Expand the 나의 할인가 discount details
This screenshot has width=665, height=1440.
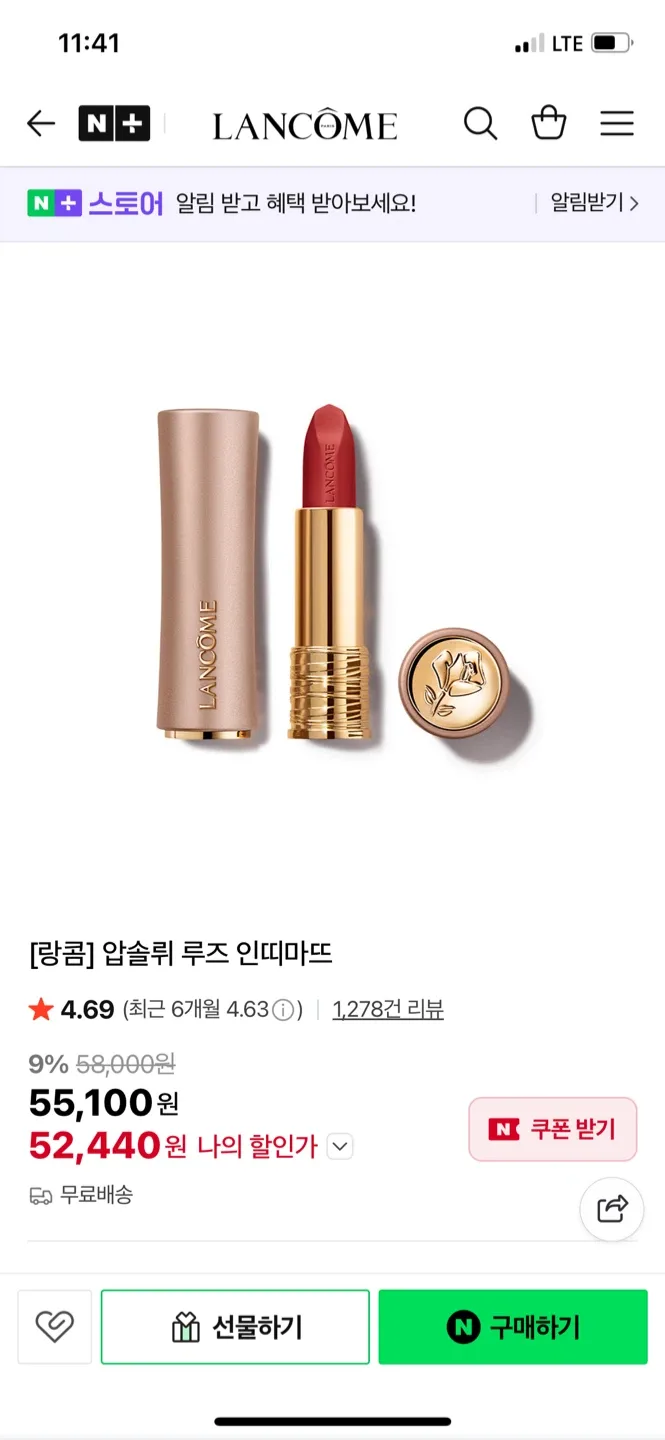point(340,1146)
